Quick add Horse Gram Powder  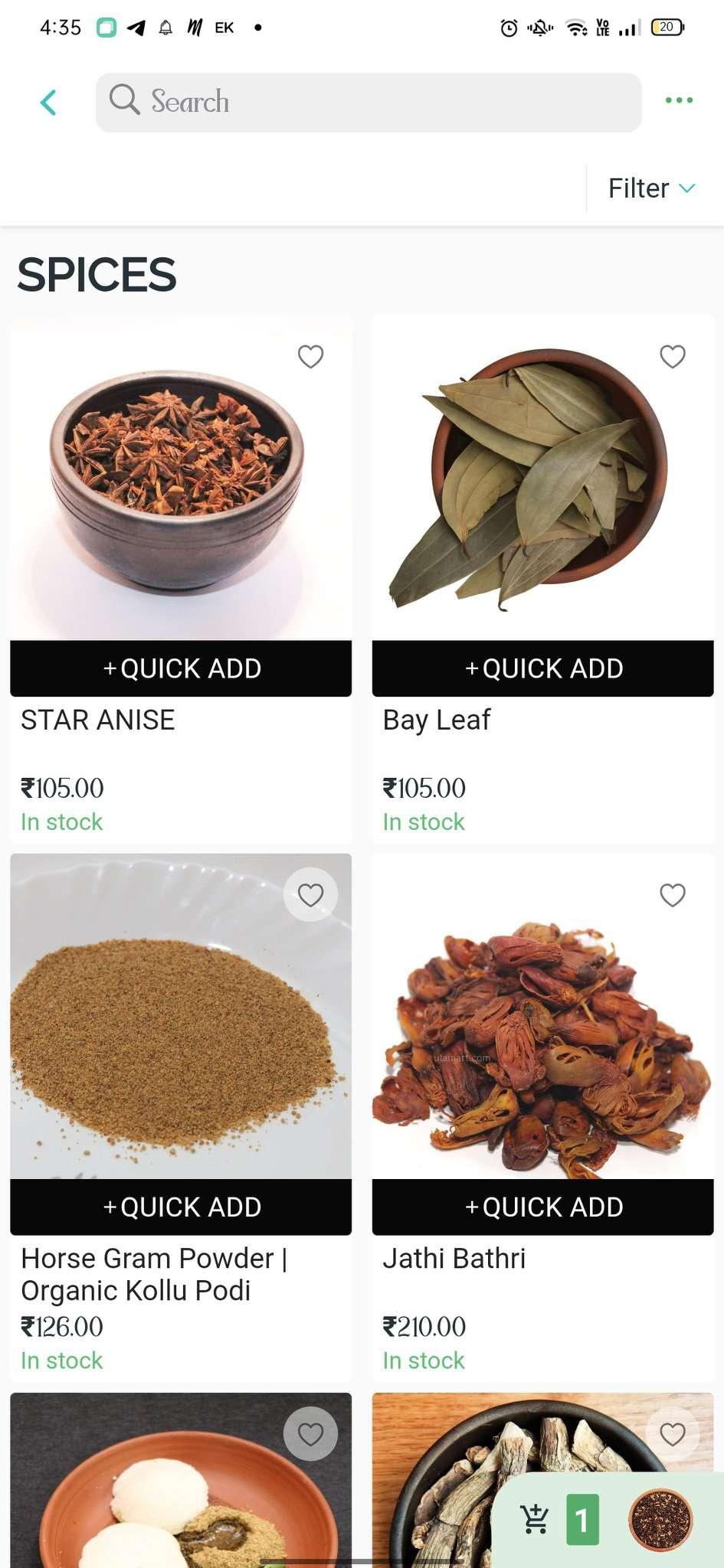(181, 1207)
